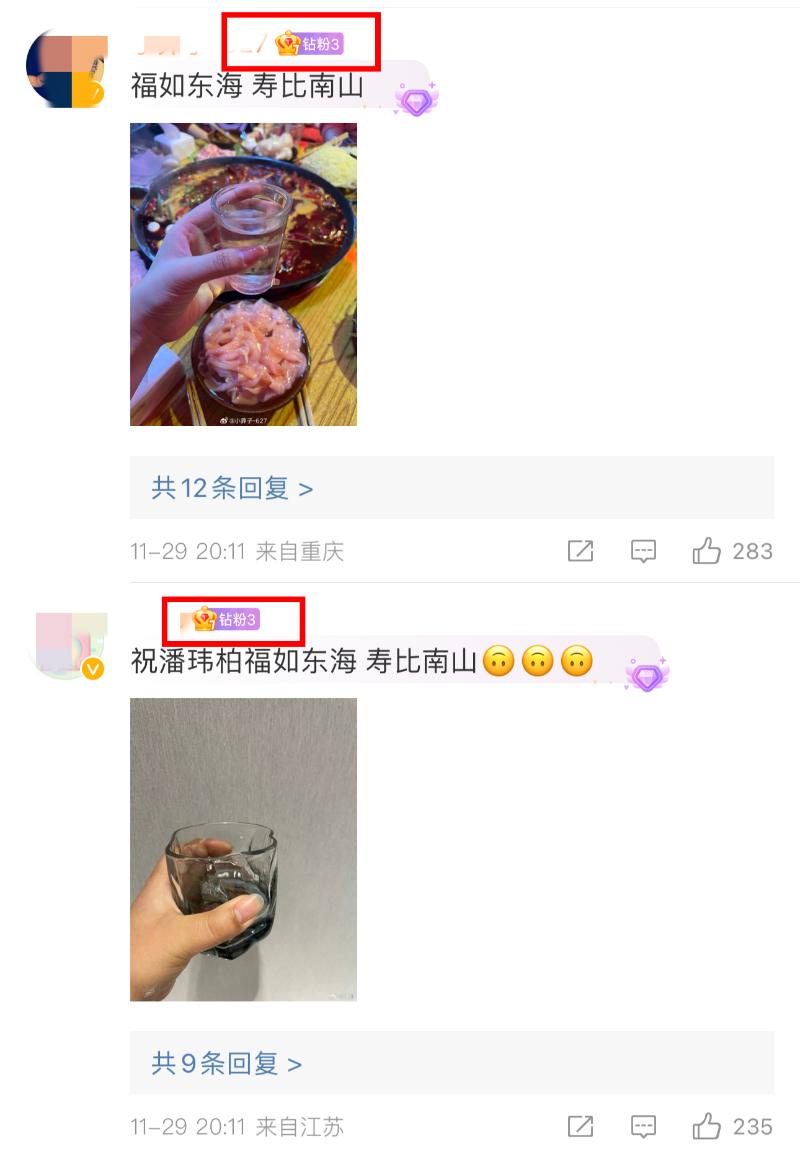Open the hot pot photo in first comment

point(243,275)
